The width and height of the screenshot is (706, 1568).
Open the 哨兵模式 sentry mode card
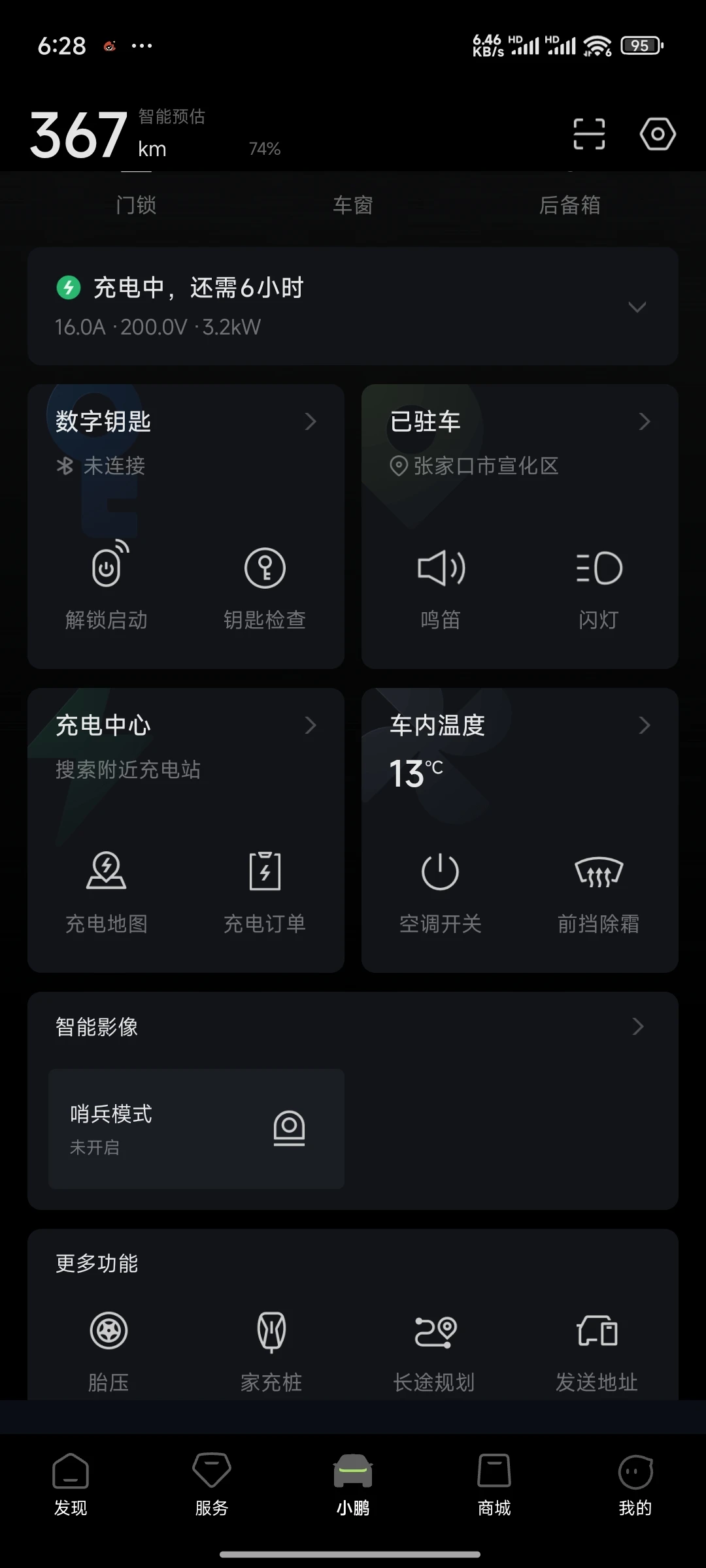196,1128
